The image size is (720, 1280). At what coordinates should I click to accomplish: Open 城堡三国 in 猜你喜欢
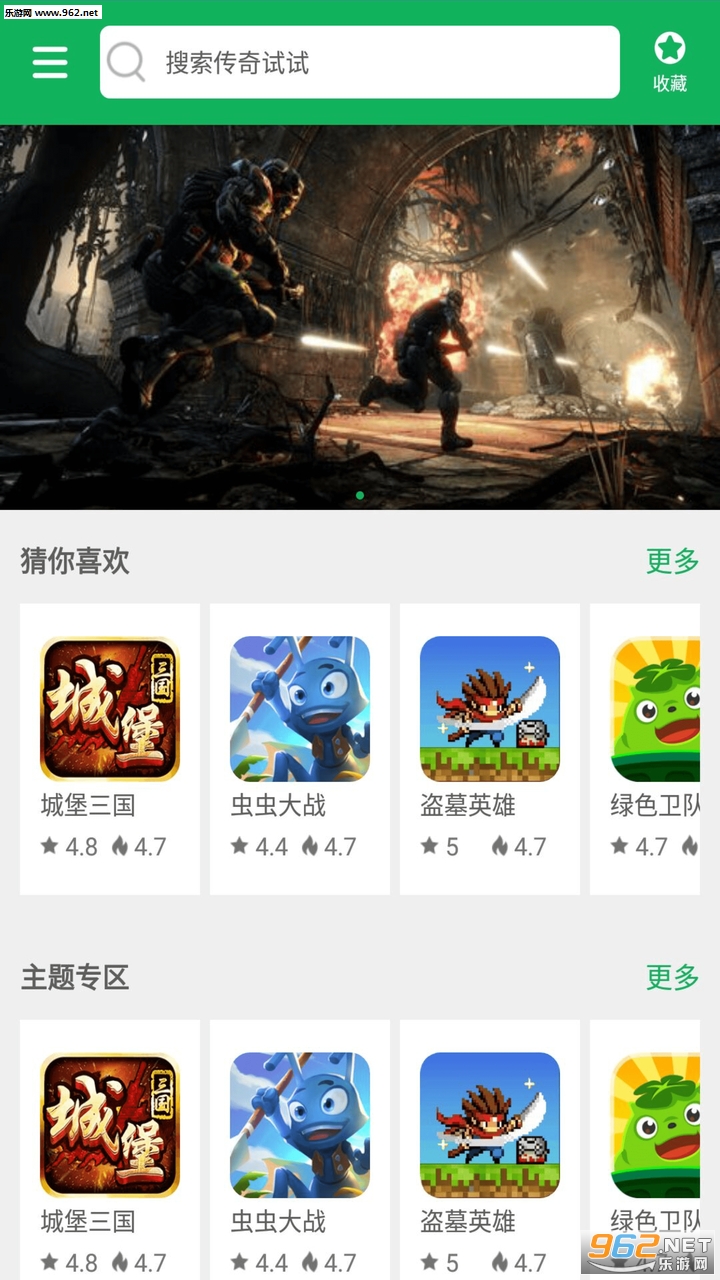point(110,710)
